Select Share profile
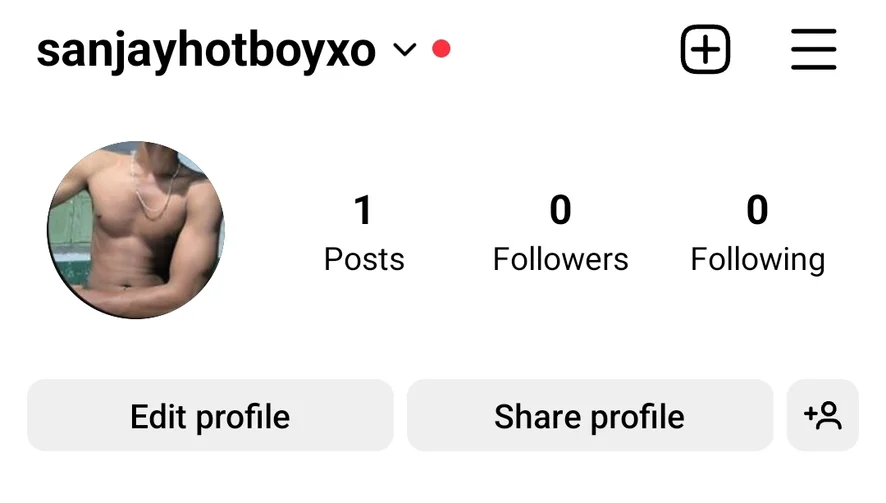The image size is (886, 503). [589, 416]
